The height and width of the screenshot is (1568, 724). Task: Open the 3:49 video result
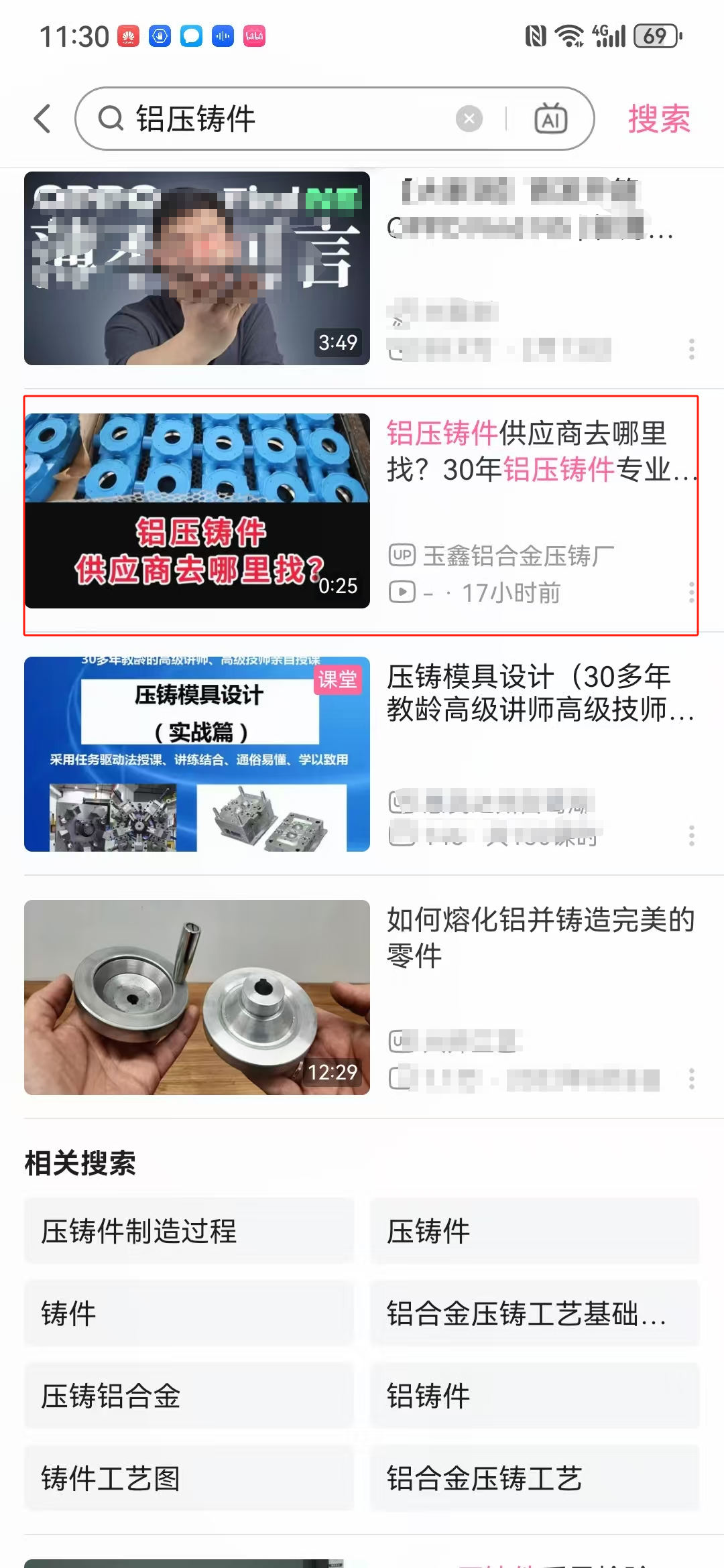point(197,268)
